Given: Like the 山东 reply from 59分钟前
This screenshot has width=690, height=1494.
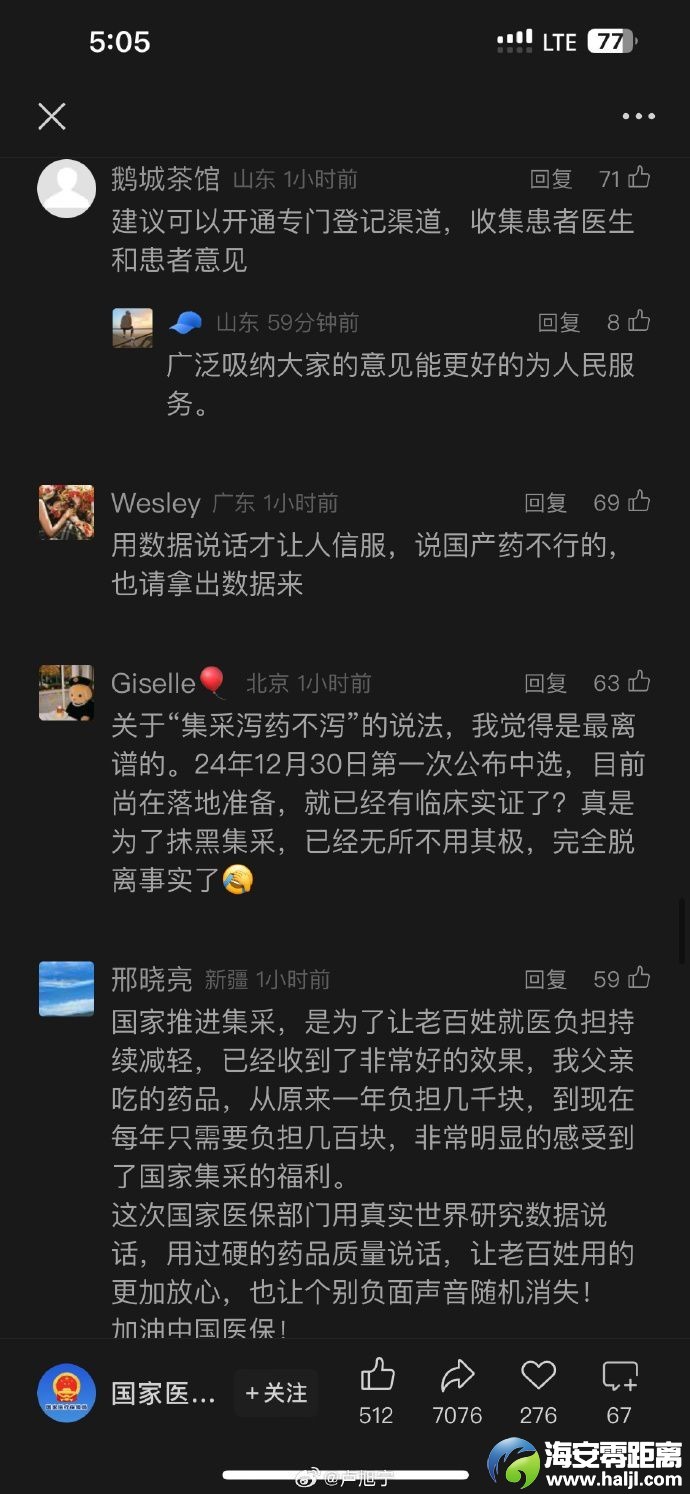Looking at the screenshot, I should coord(639,322).
